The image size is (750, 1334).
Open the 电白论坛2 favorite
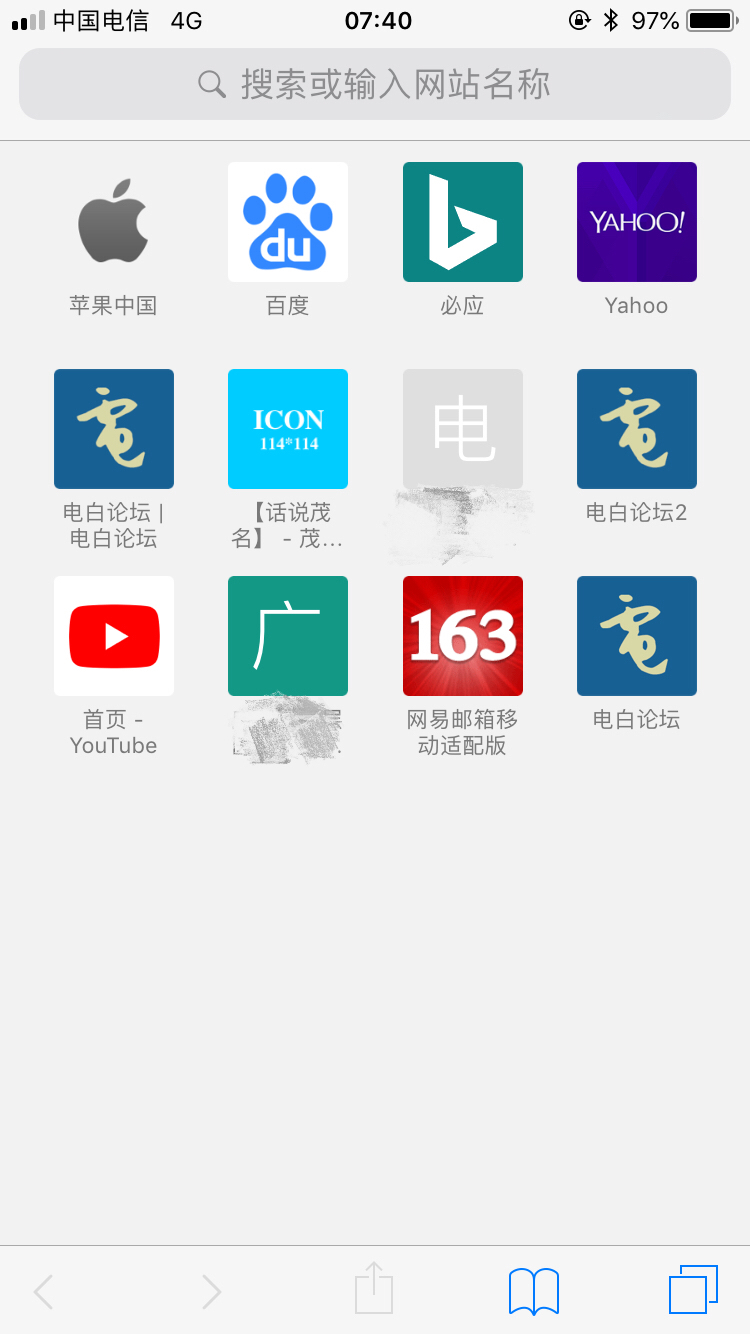coord(636,429)
